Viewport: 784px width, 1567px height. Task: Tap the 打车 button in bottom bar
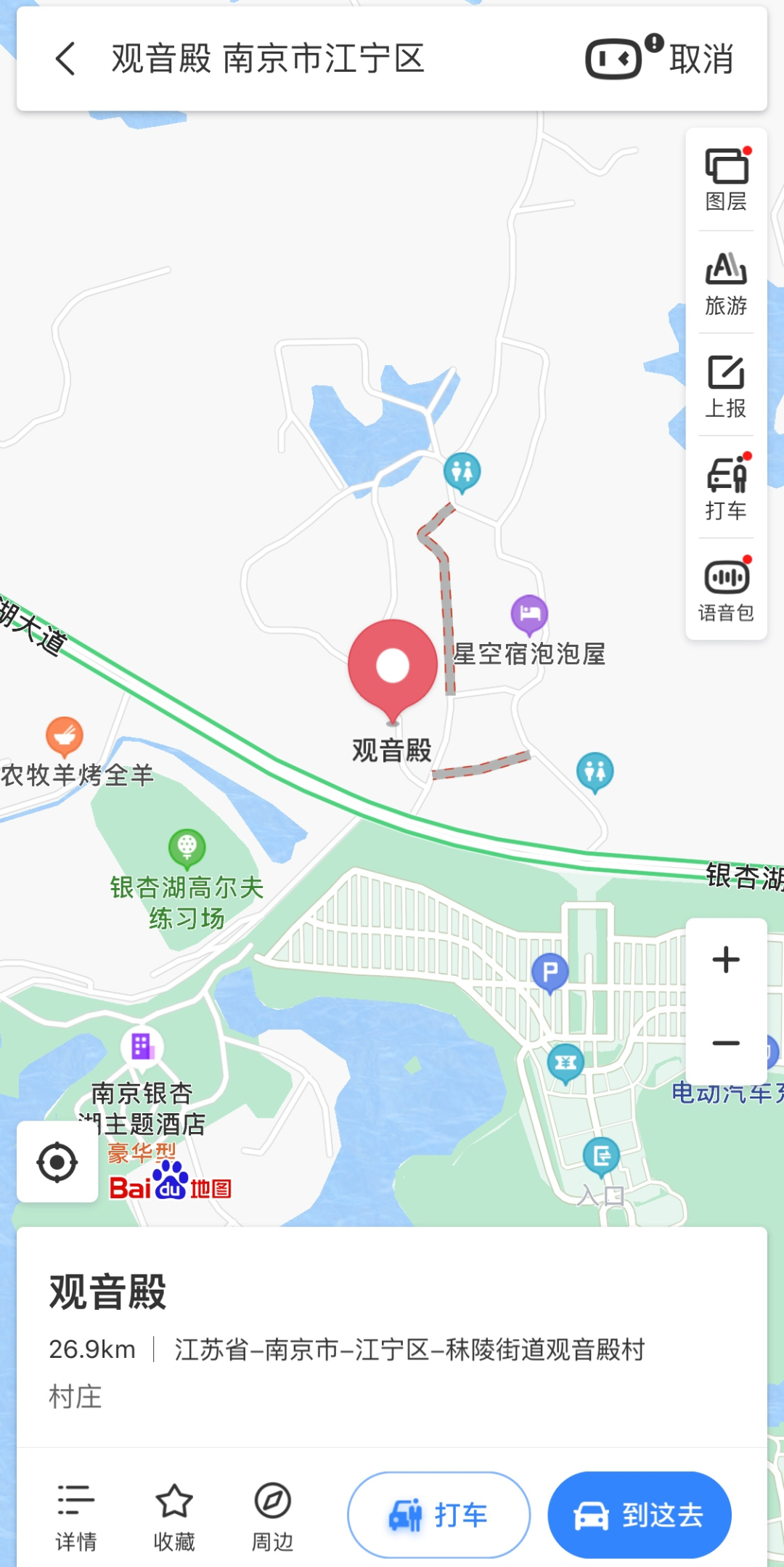point(439,1515)
